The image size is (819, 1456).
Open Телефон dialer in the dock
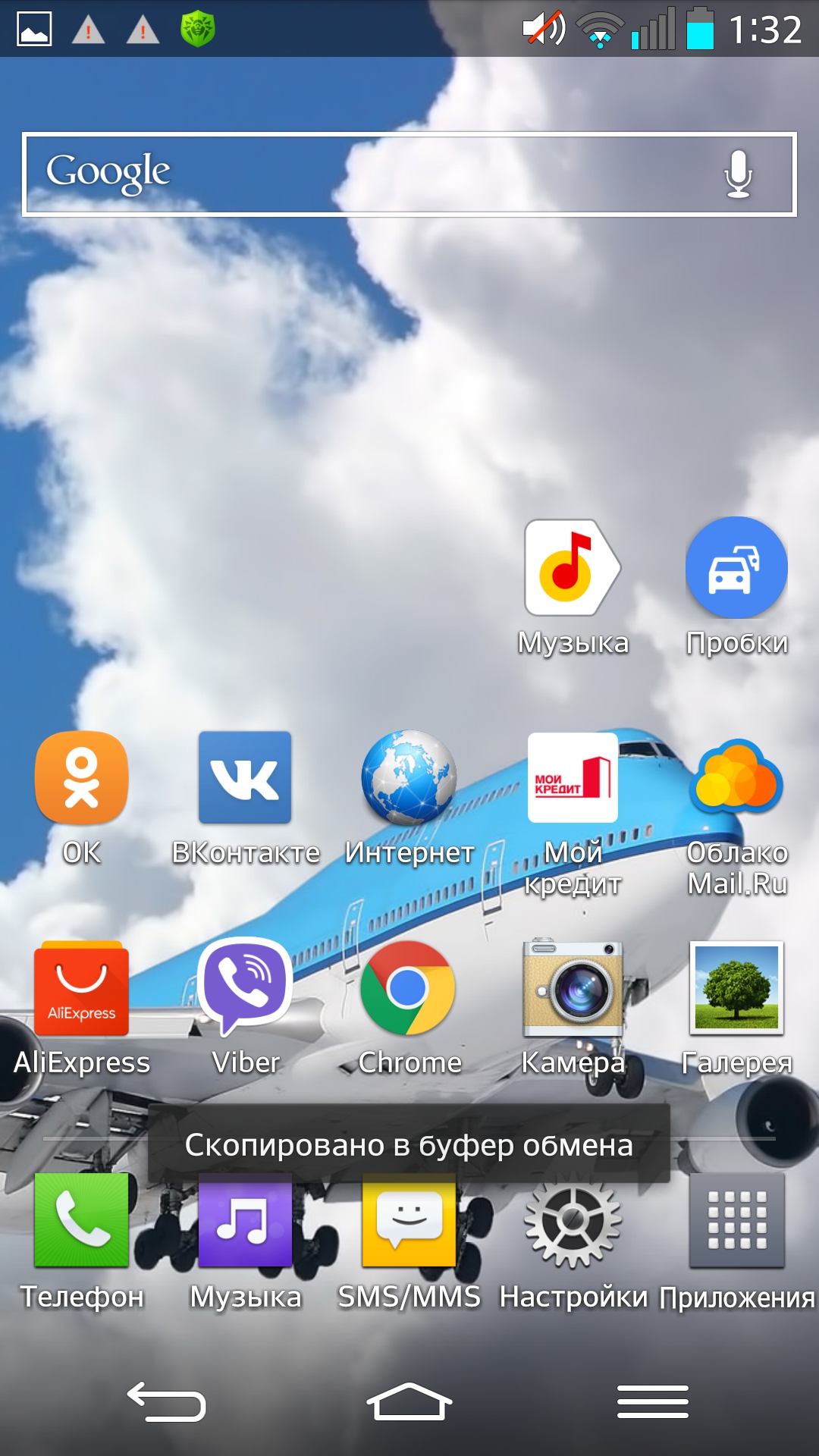[82, 1221]
